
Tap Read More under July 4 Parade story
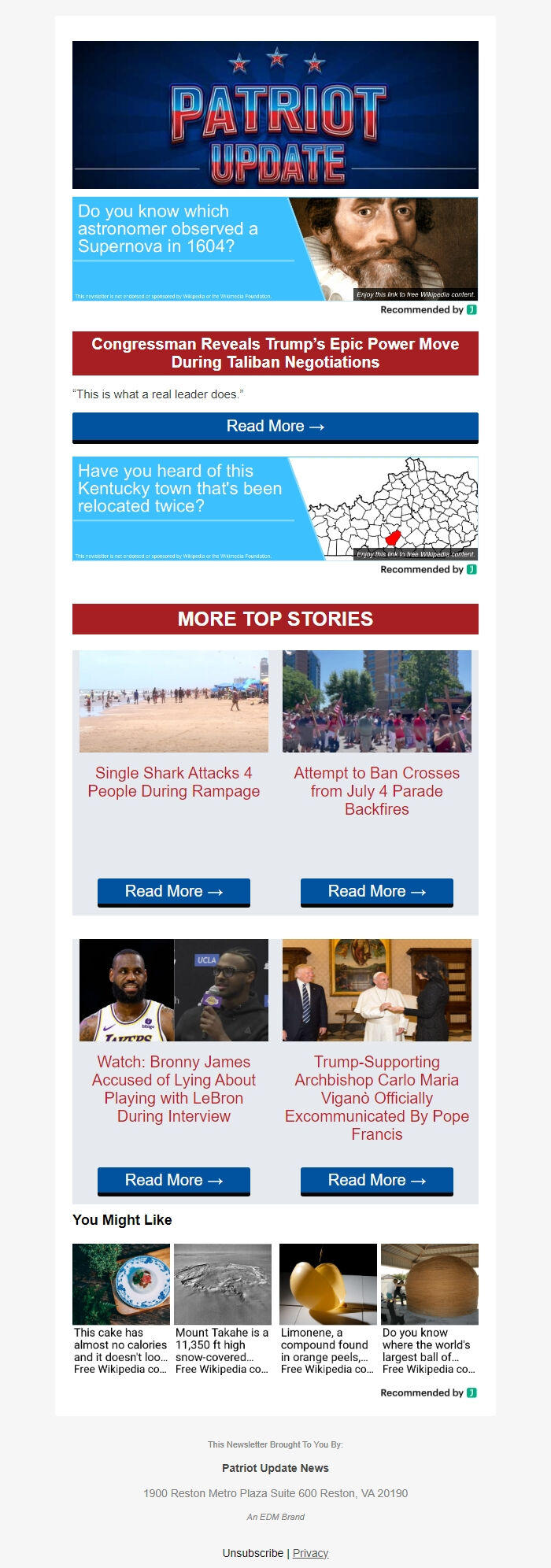(377, 892)
